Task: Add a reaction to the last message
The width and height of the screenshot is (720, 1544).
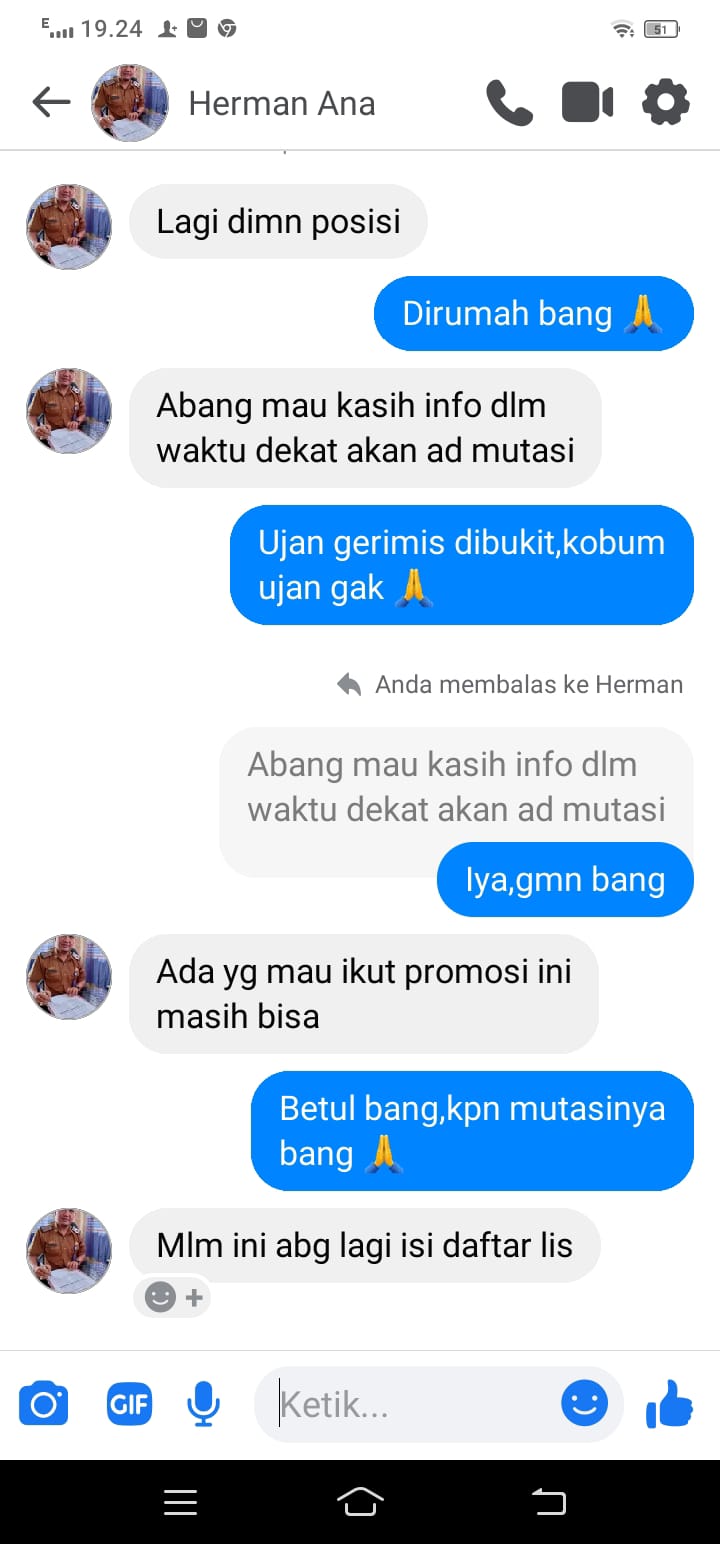Action: tap(174, 1298)
